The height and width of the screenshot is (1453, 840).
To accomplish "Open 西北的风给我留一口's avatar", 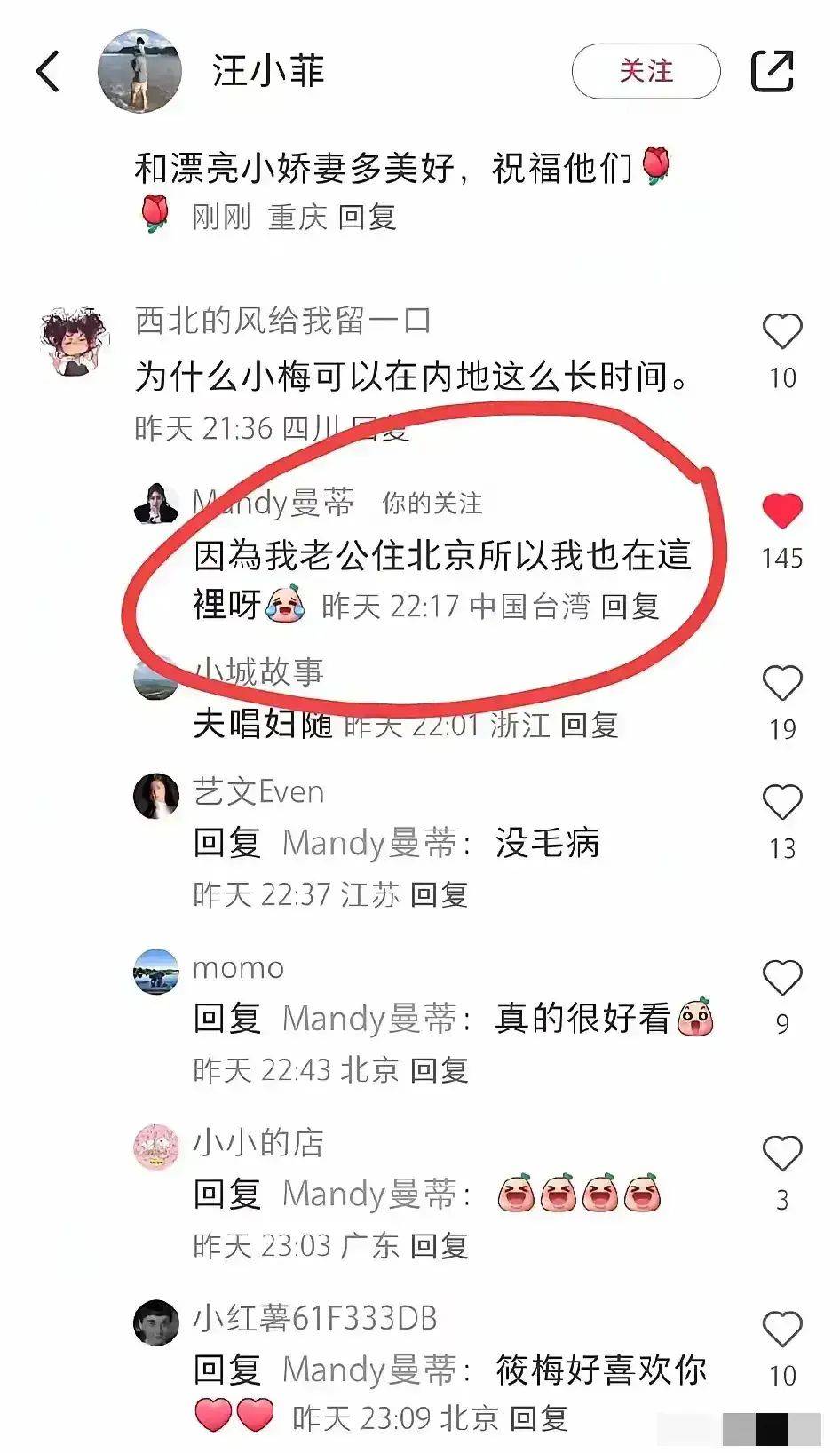I will pyautogui.click(x=75, y=341).
